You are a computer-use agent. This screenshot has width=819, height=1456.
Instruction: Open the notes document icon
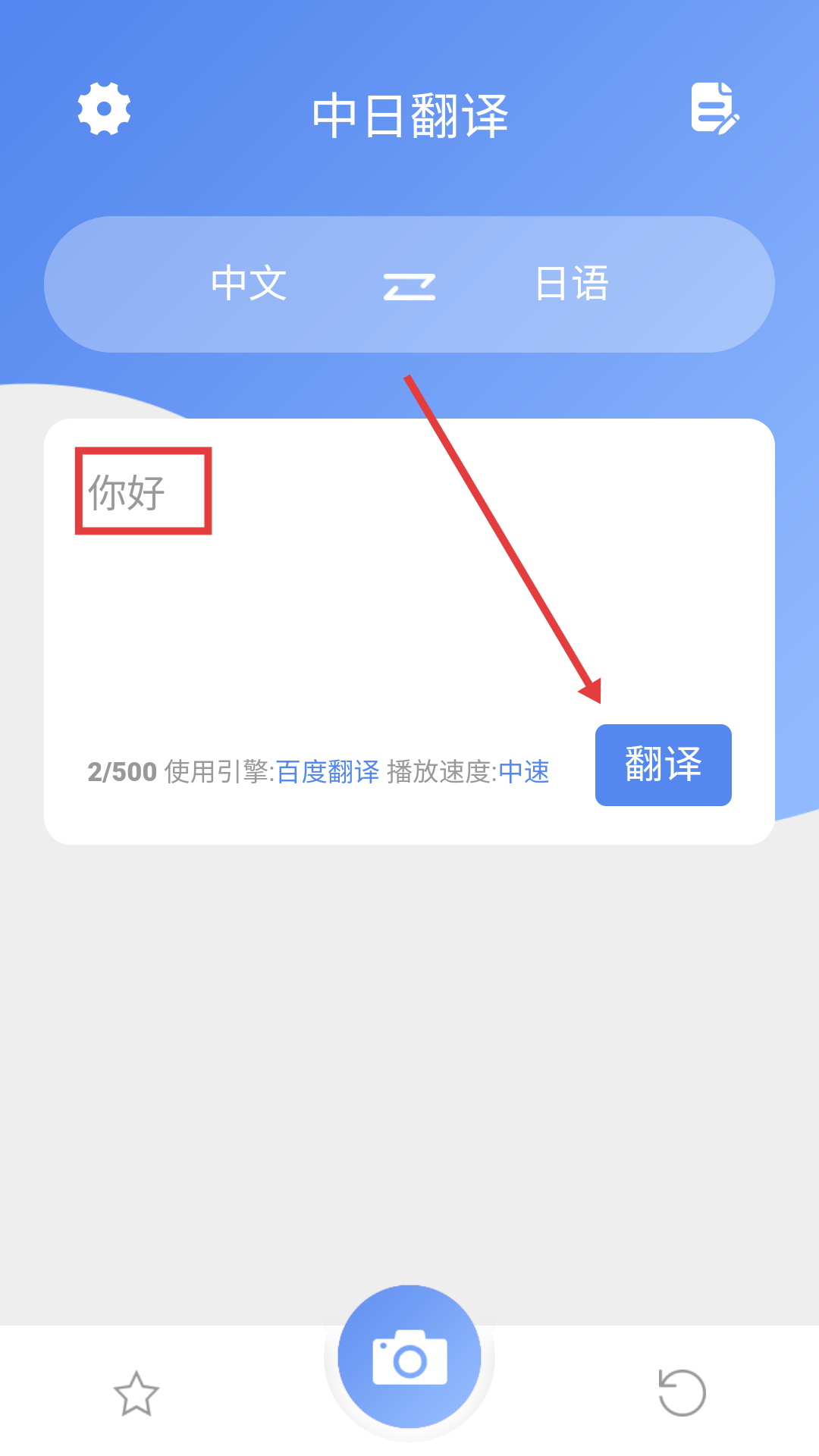714,108
